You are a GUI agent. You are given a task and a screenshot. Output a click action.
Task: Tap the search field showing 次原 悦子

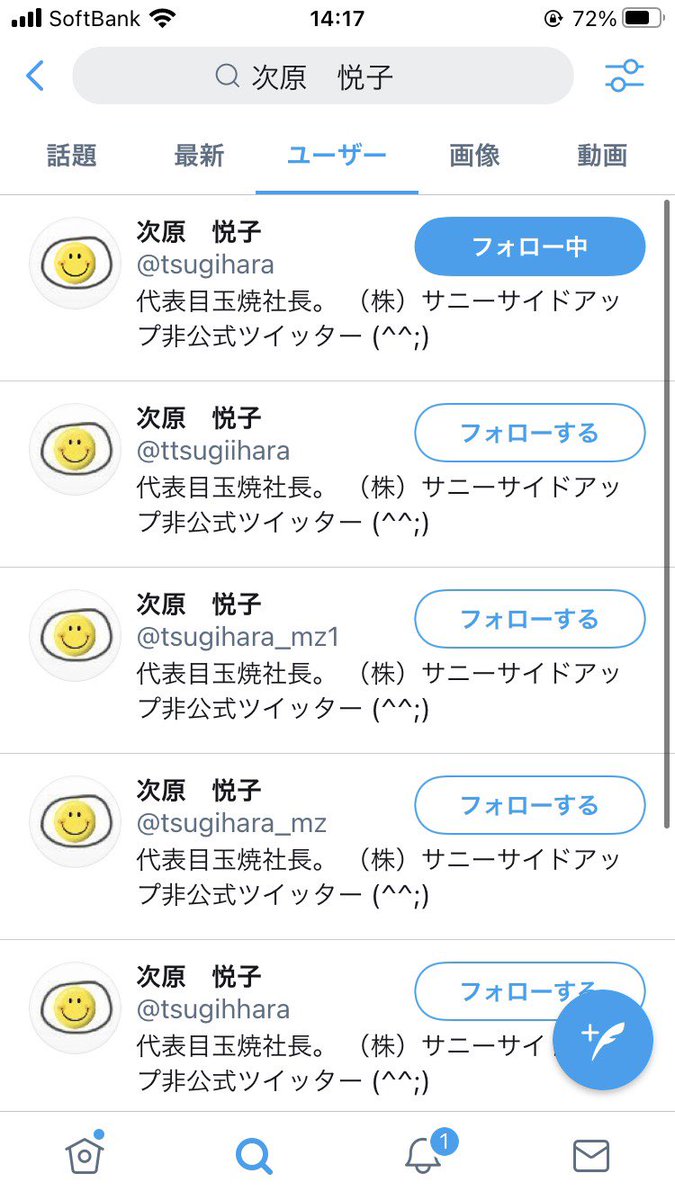322,76
